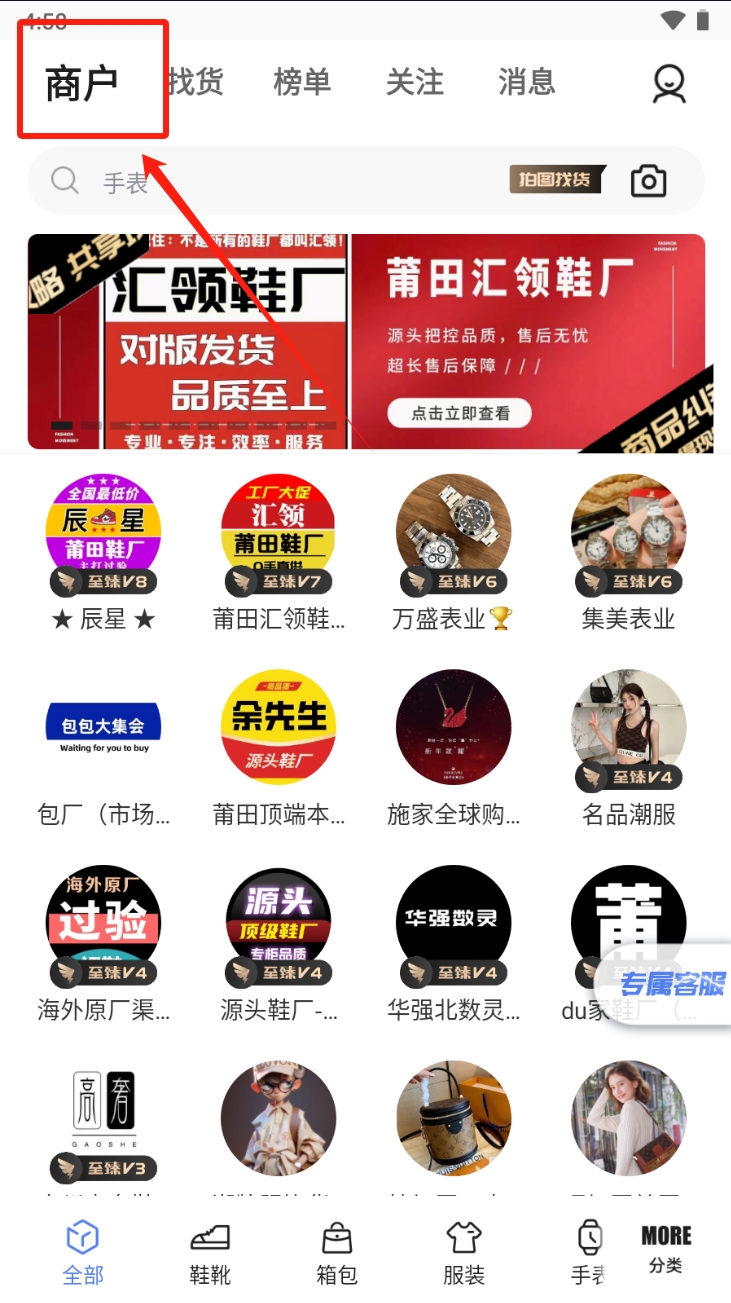Select the 商户 tab
This screenshot has width=731, height=1303.
click(x=82, y=84)
